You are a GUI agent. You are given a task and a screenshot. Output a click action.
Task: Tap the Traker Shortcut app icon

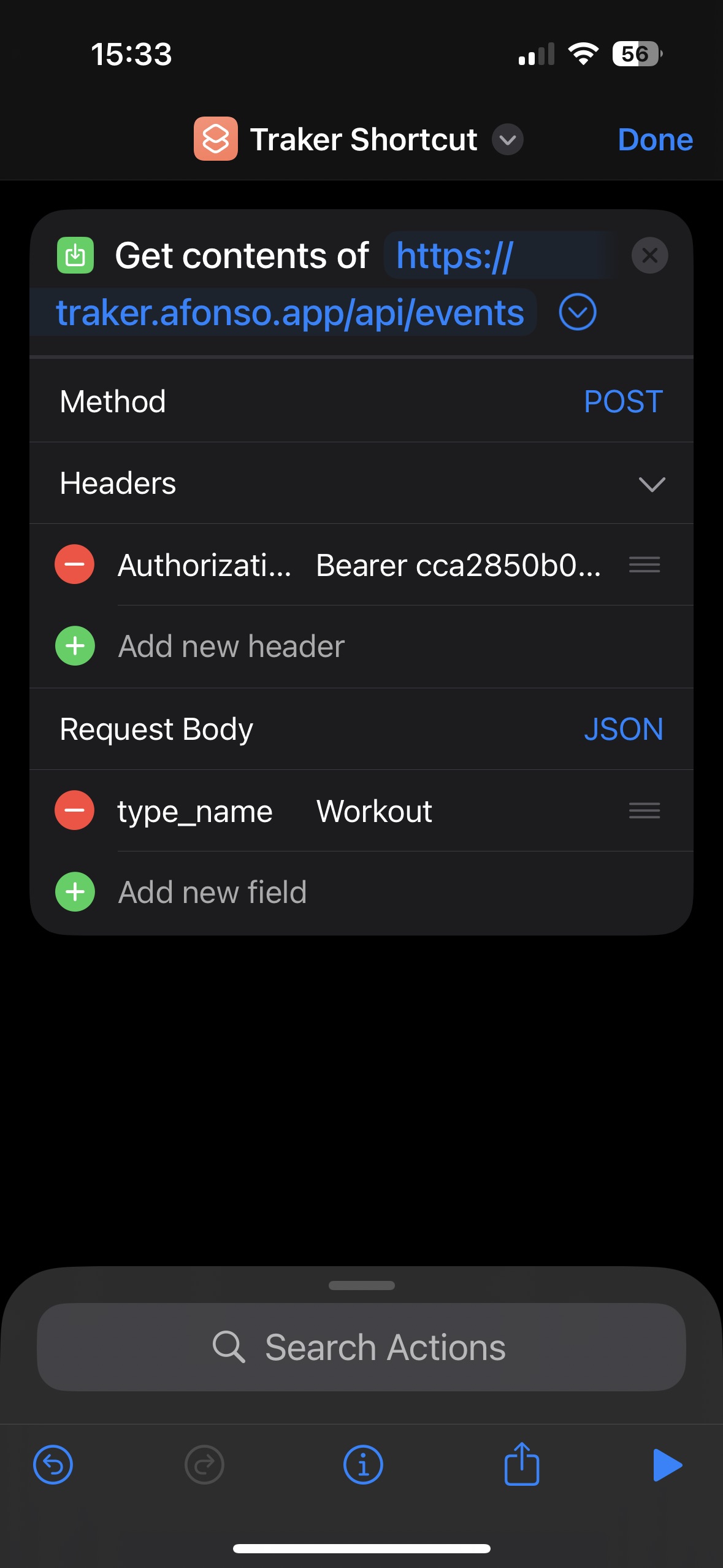215,139
